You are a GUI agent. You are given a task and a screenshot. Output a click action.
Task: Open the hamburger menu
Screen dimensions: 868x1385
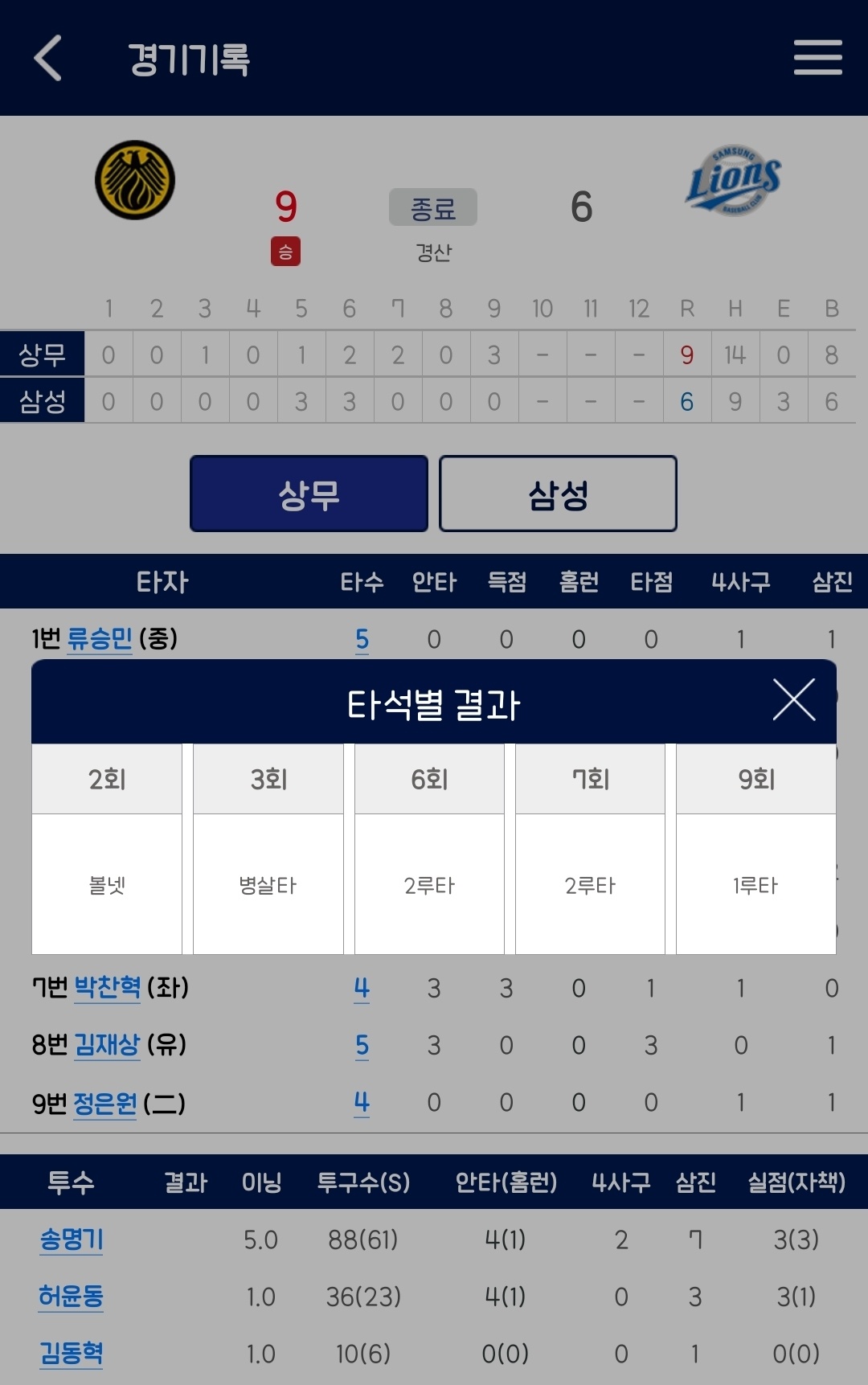point(817,58)
